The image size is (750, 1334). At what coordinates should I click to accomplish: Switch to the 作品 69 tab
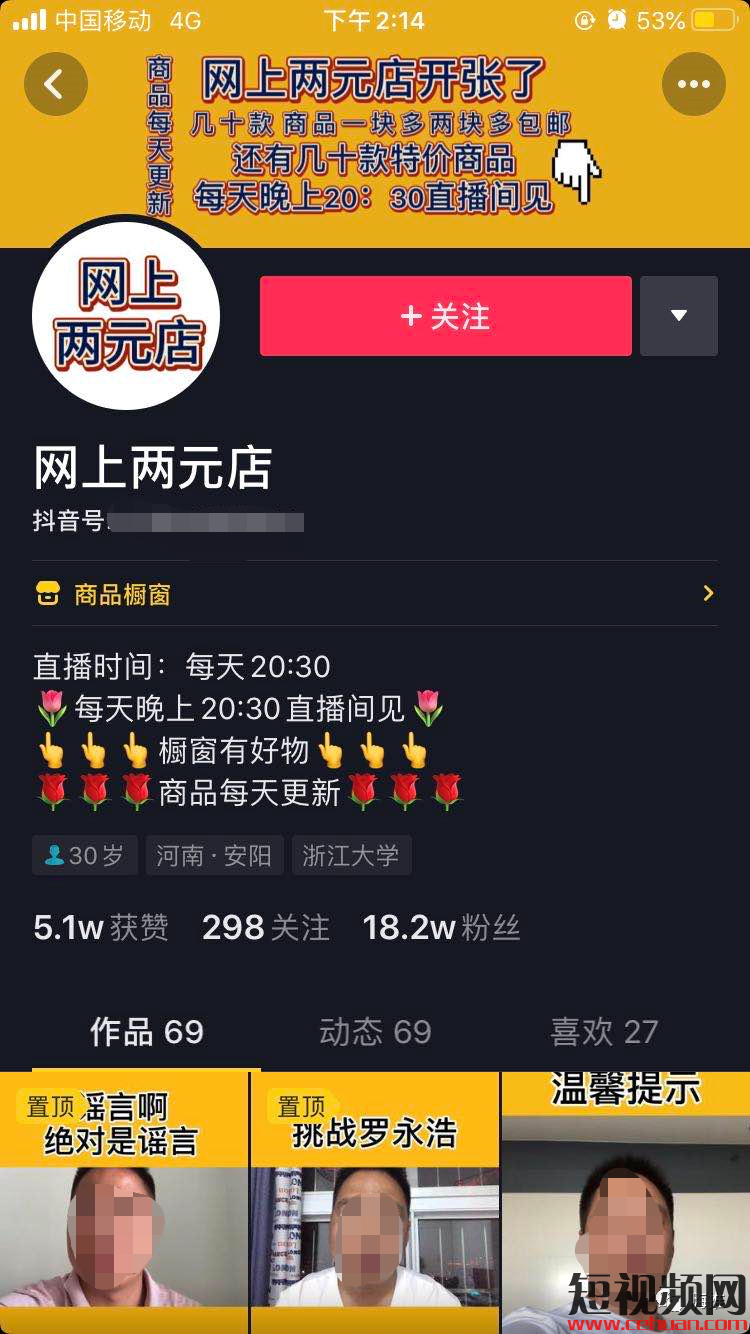pos(146,1032)
